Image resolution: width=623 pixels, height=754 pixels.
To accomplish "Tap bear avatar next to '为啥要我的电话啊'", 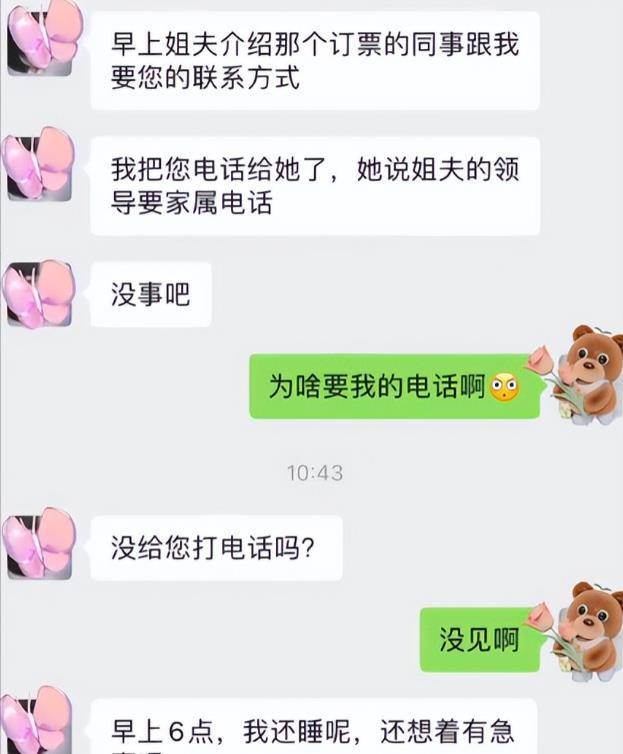I will 584,372.
